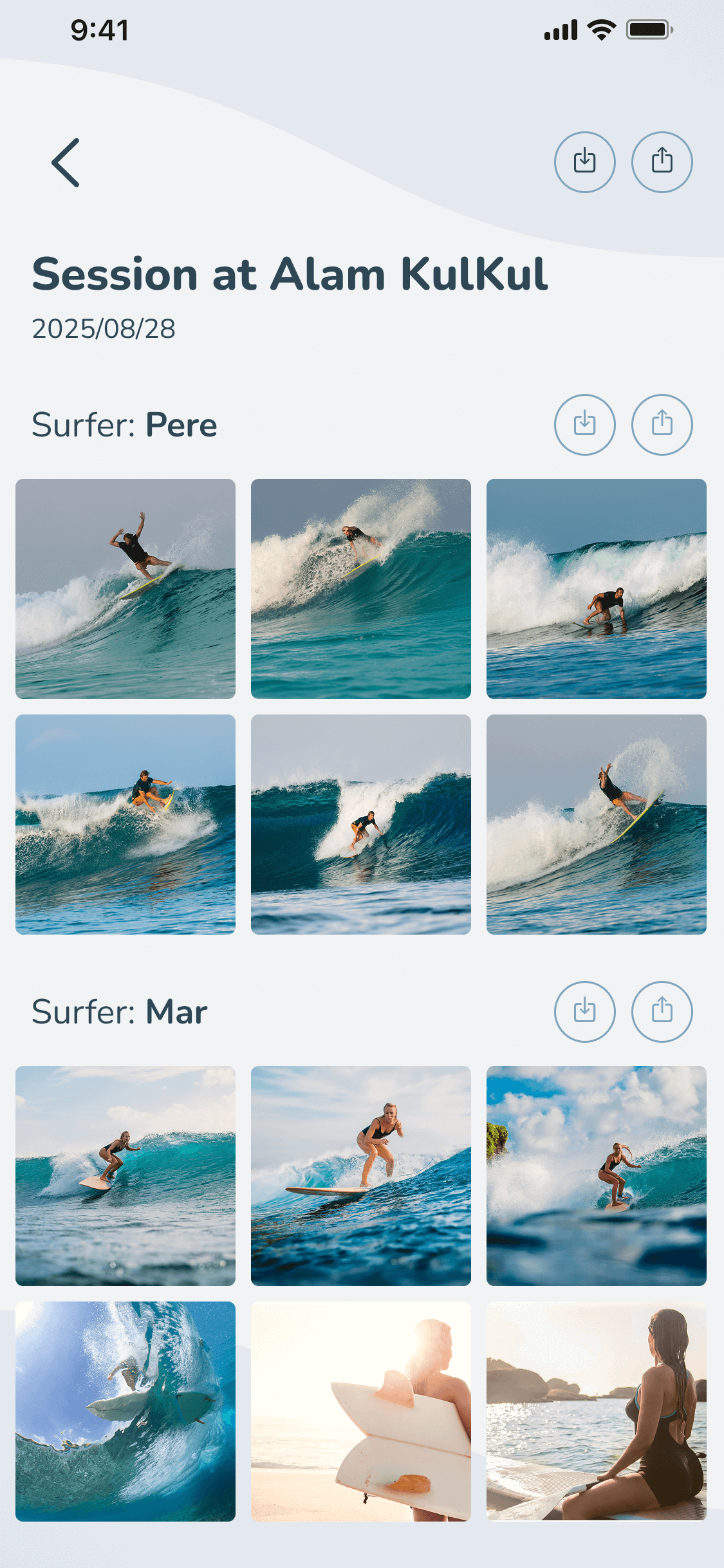Go back using the arrow
724x1568 pixels.
pyautogui.click(x=66, y=162)
